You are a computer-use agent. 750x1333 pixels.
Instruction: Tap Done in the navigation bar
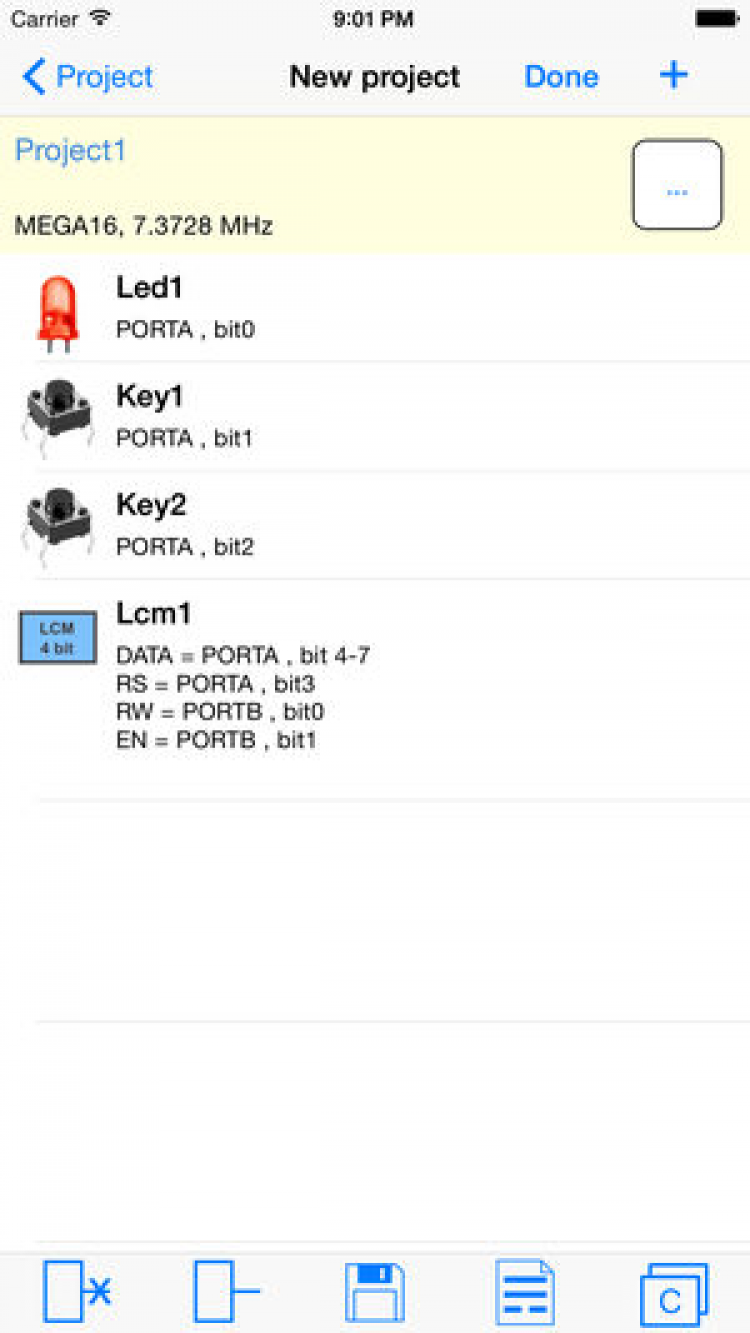[561, 77]
